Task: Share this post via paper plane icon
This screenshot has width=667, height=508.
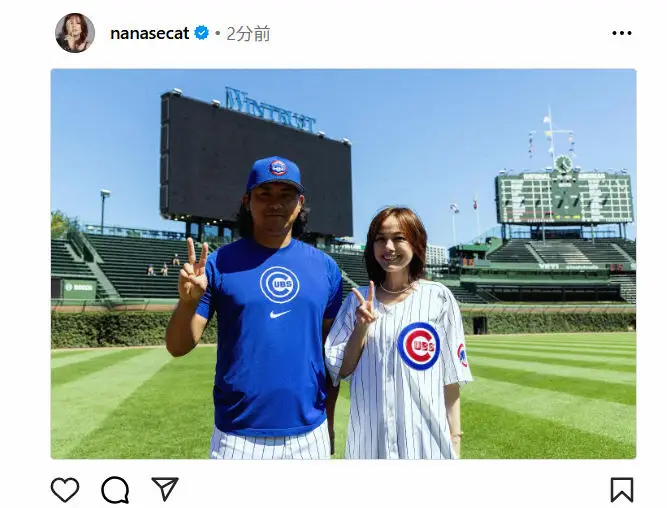Action: click(165, 489)
